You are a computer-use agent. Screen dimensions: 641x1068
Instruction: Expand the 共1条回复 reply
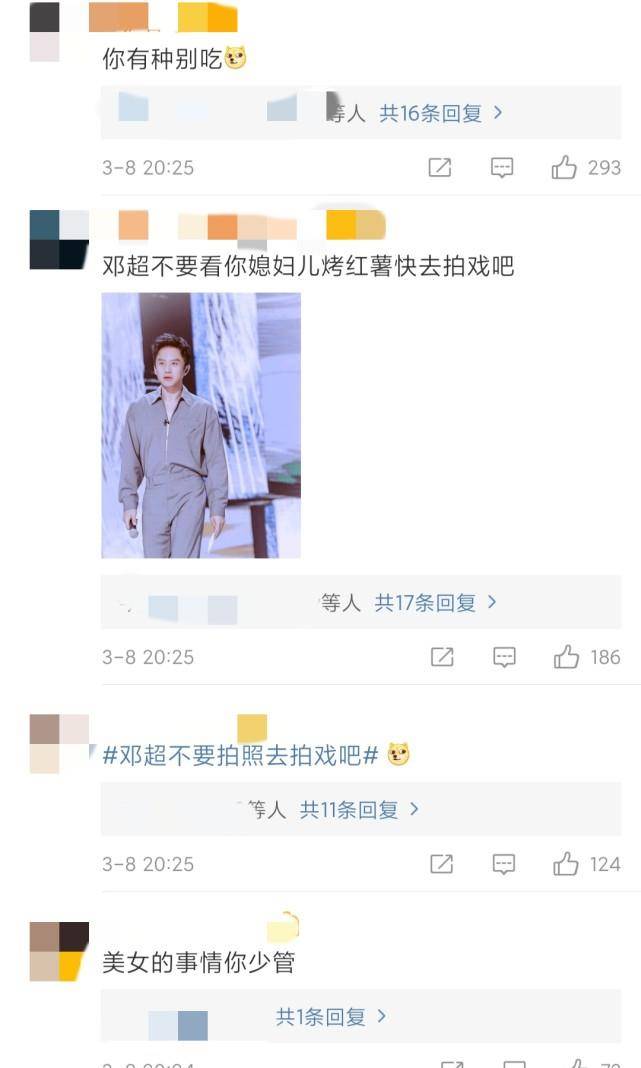click(x=330, y=1018)
